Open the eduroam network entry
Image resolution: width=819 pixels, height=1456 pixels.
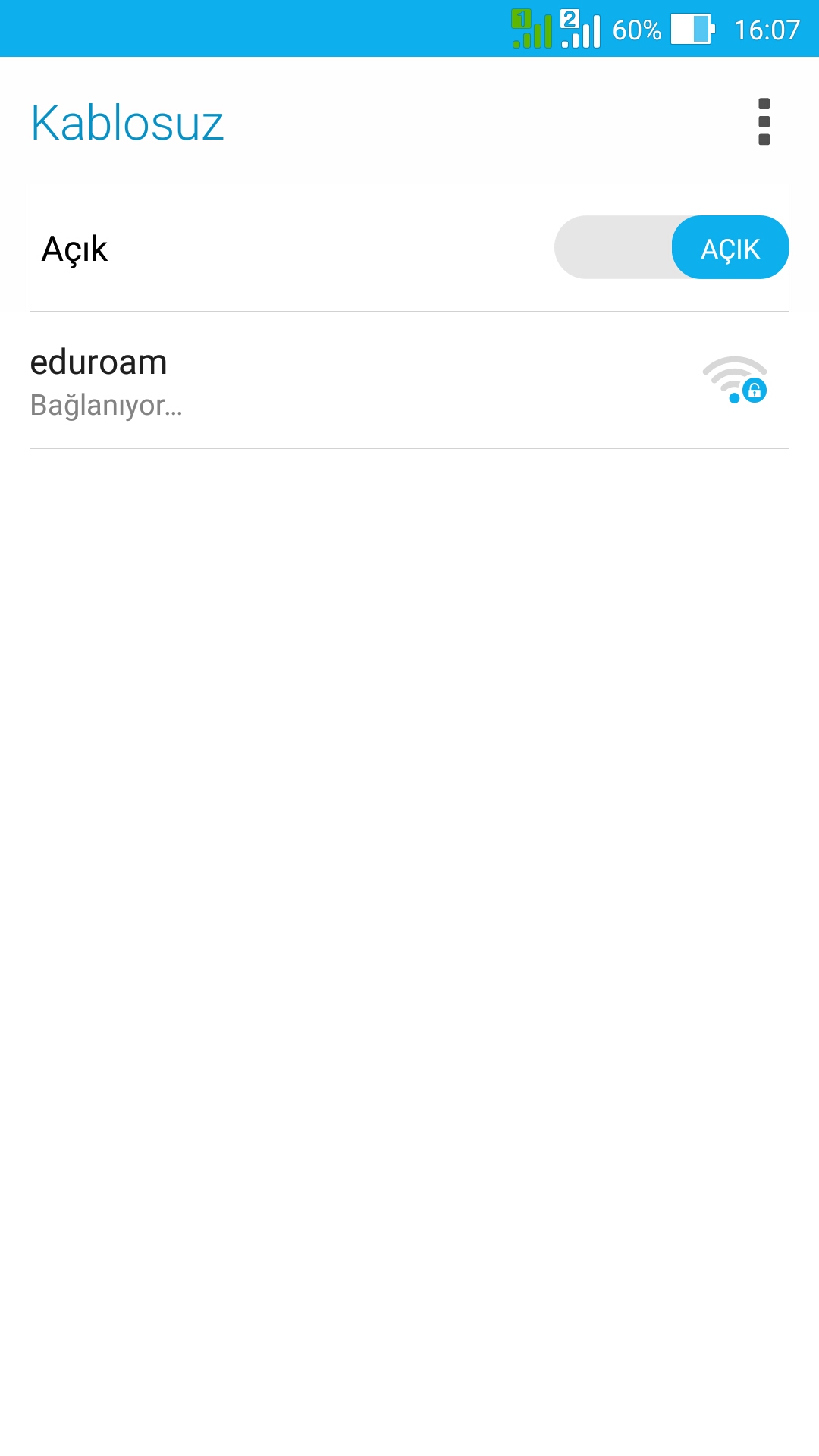tap(409, 381)
